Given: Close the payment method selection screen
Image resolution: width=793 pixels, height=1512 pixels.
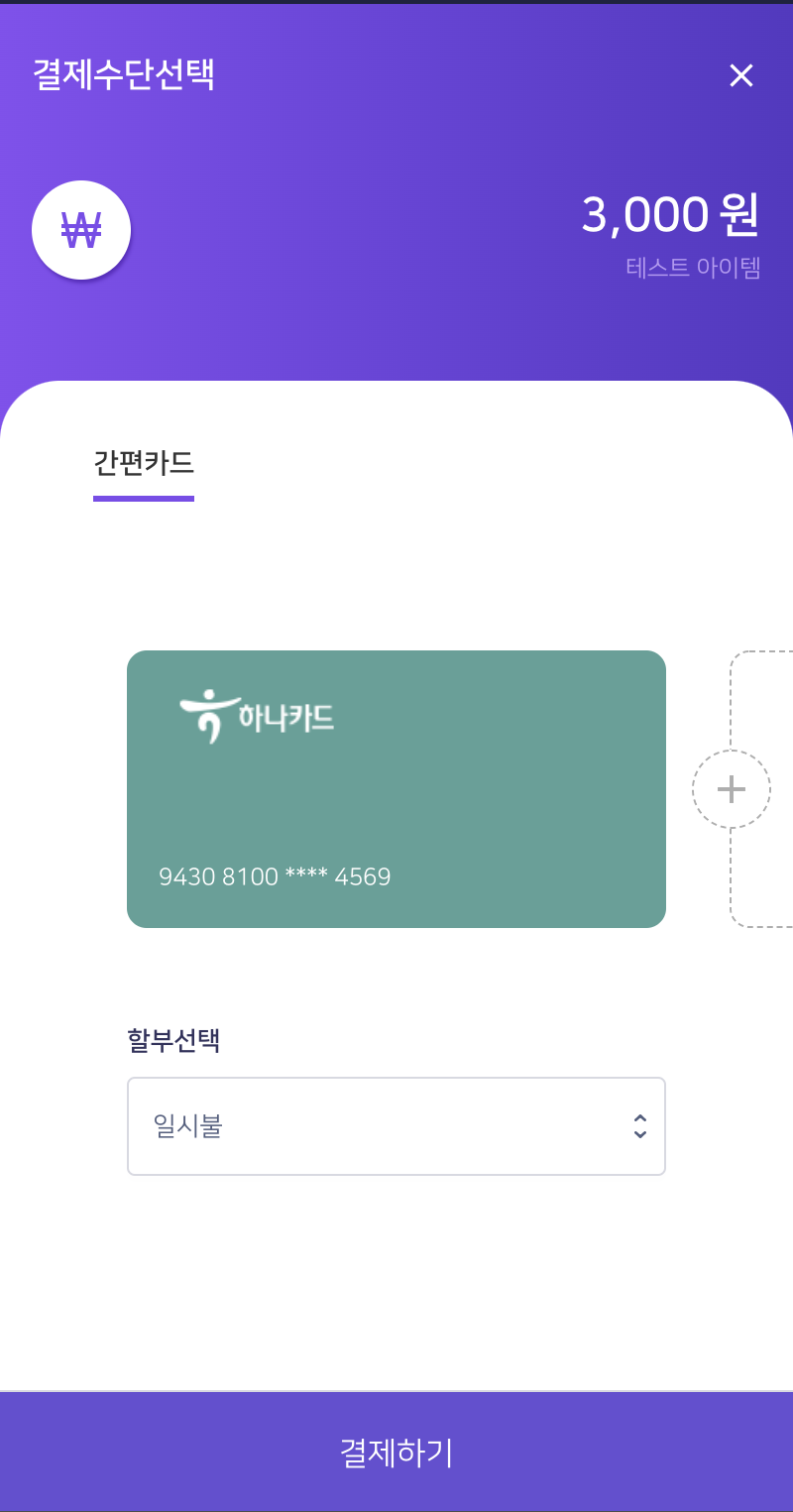Looking at the screenshot, I should (x=741, y=75).
